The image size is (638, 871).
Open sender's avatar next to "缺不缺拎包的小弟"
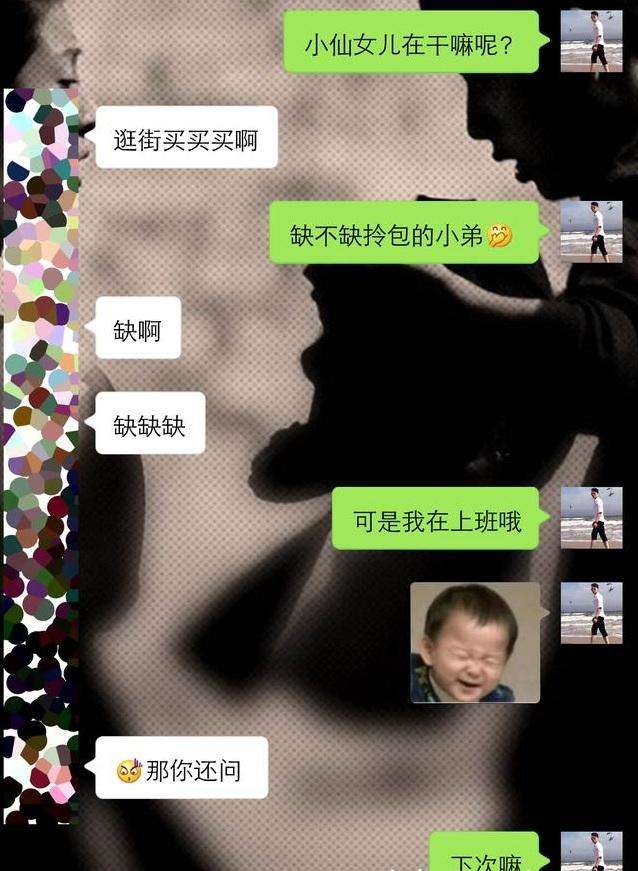point(591,232)
